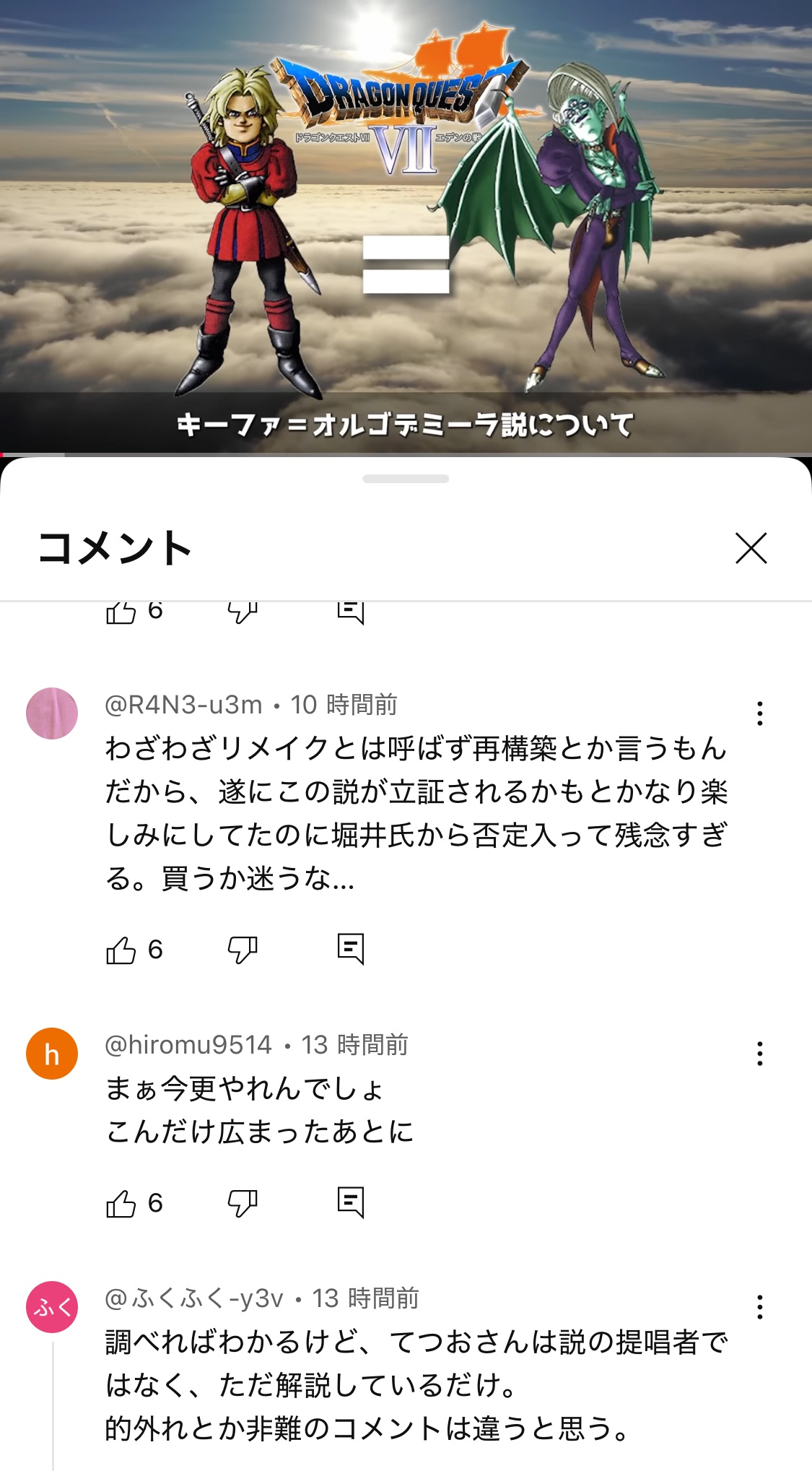Screen dimensions: 812x1471
Task: Like the comment by @hiromu9514
Action: 121,1203
